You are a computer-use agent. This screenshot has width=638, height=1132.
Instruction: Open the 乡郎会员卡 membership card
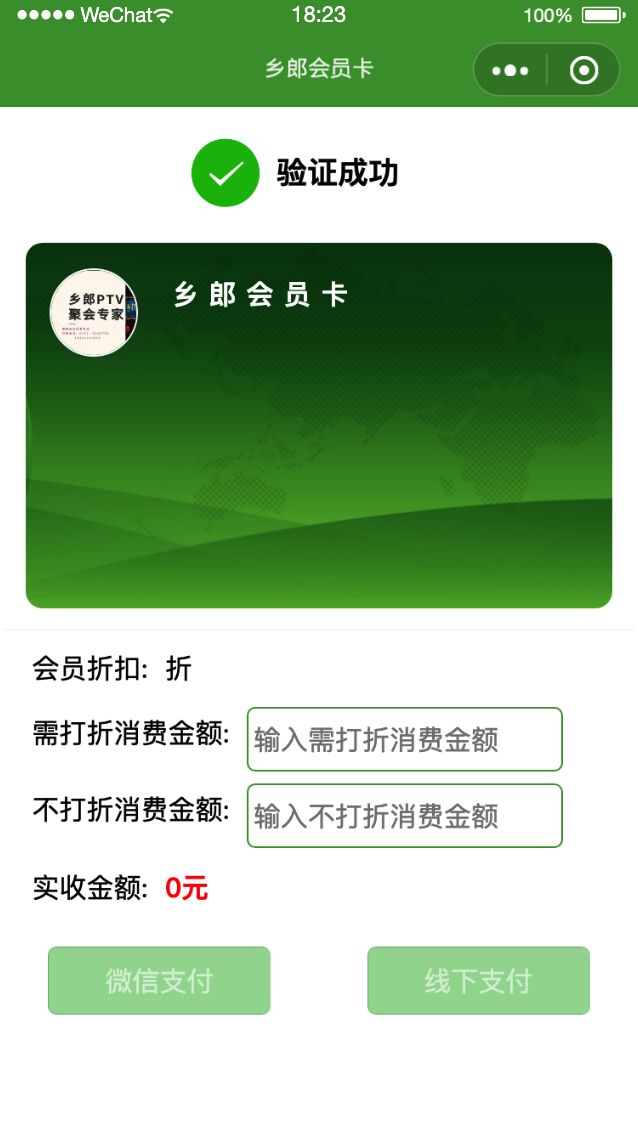click(x=318, y=425)
